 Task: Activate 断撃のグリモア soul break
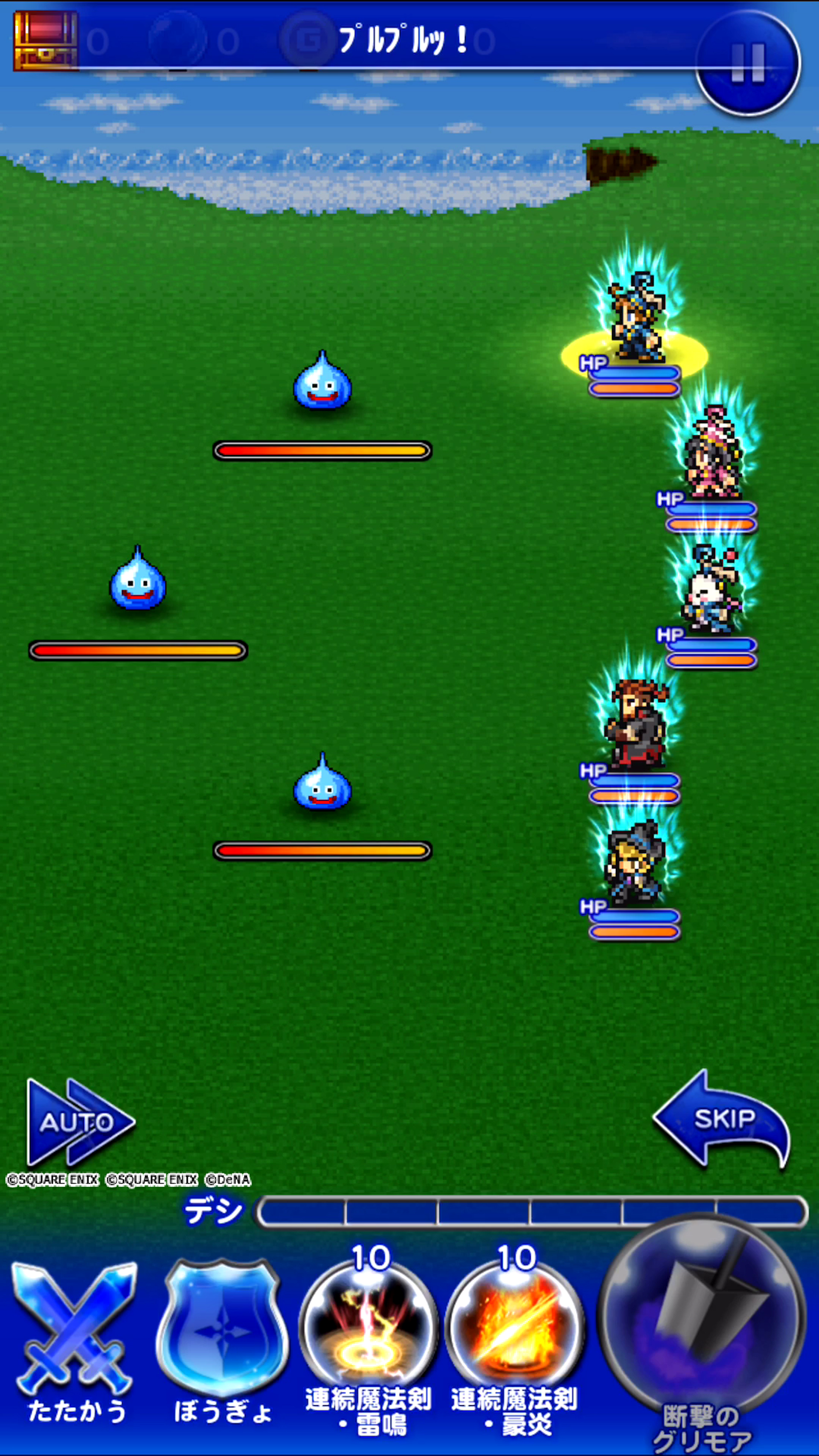pyautogui.click(x=701, y=1322)
